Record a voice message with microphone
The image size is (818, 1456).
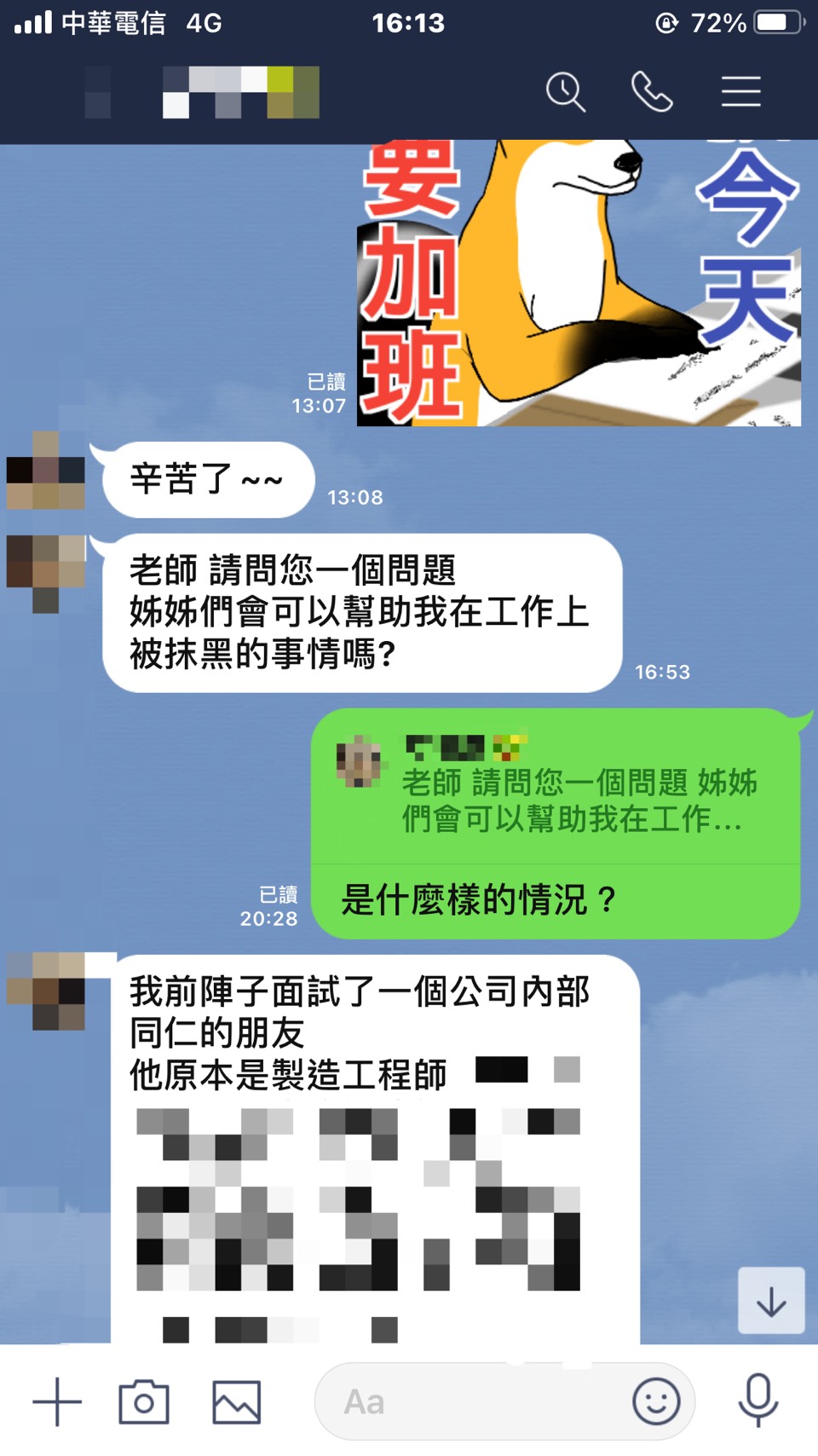click(758, 1400)
